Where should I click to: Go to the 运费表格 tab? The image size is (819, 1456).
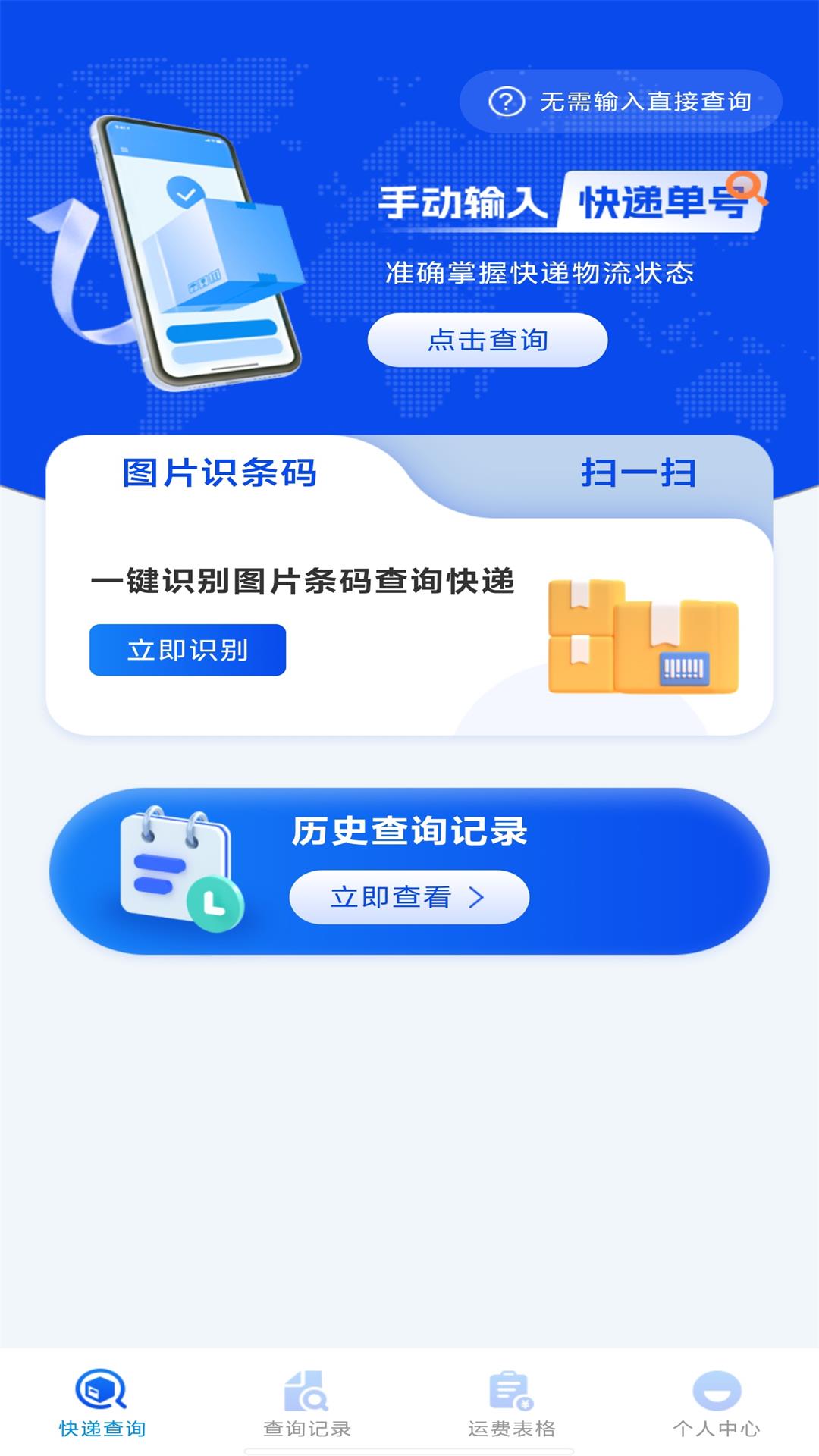[x=512, y=1404]
